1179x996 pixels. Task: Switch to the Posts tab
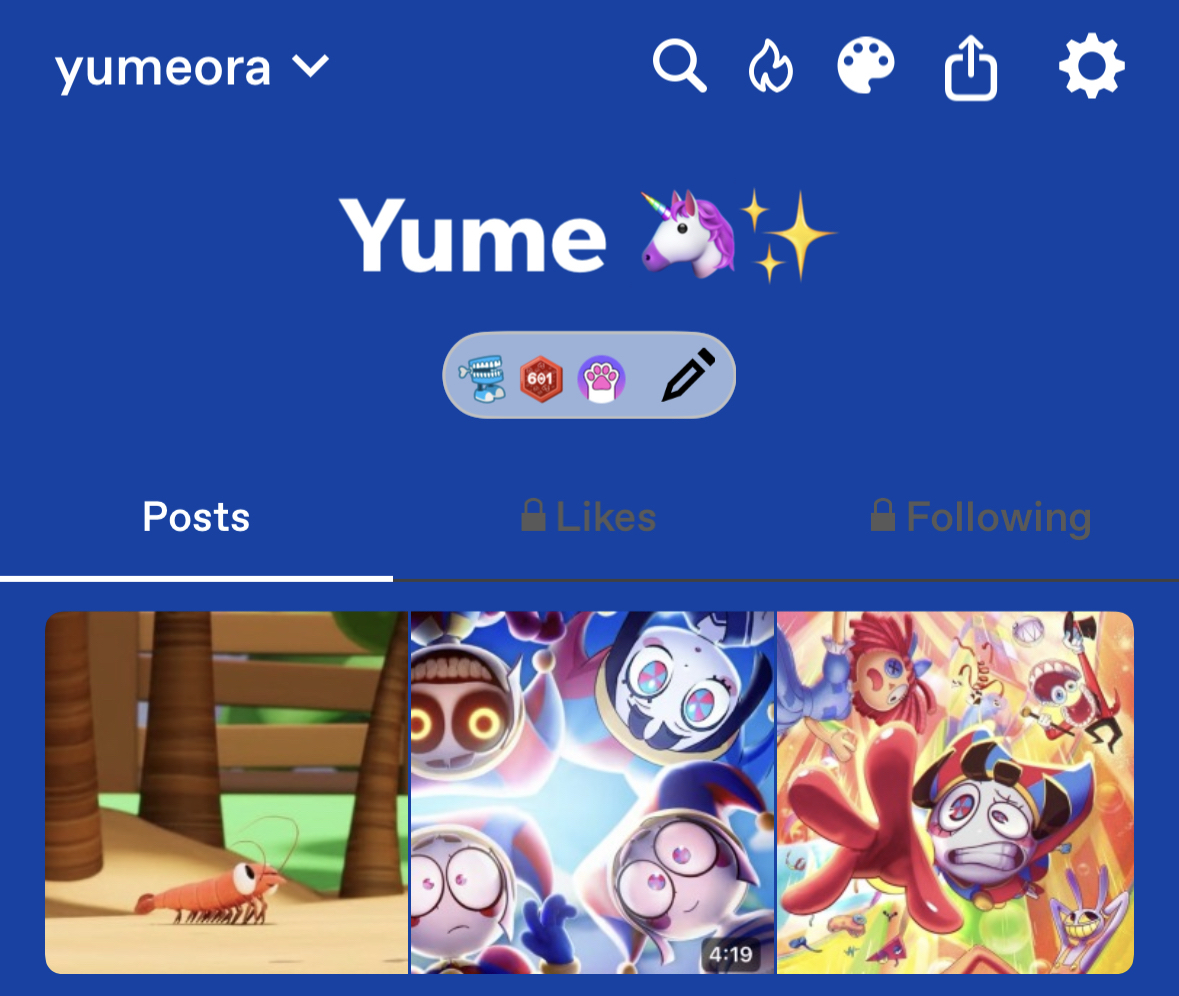coord(196,517)
